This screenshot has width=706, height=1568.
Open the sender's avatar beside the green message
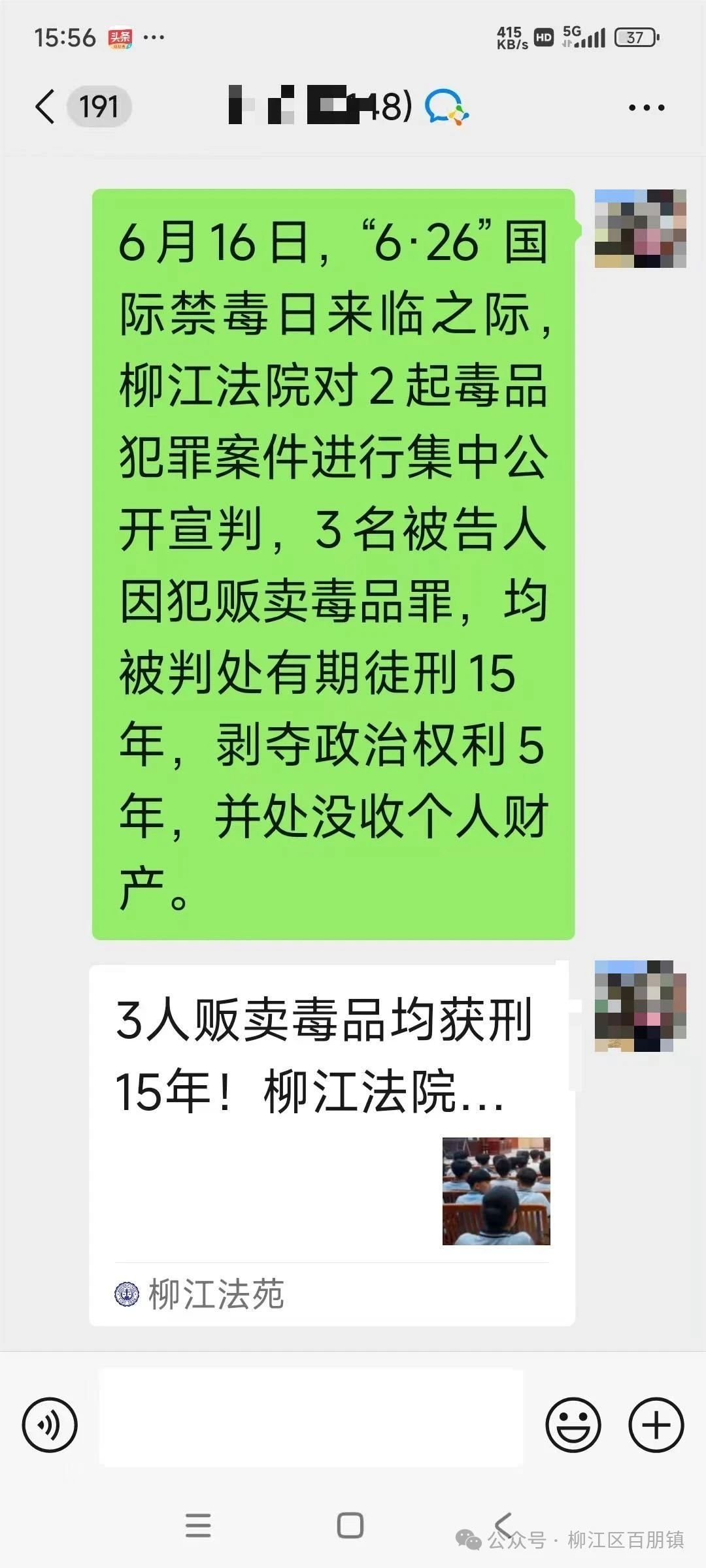pyautogui.click(x=639, y=229)
